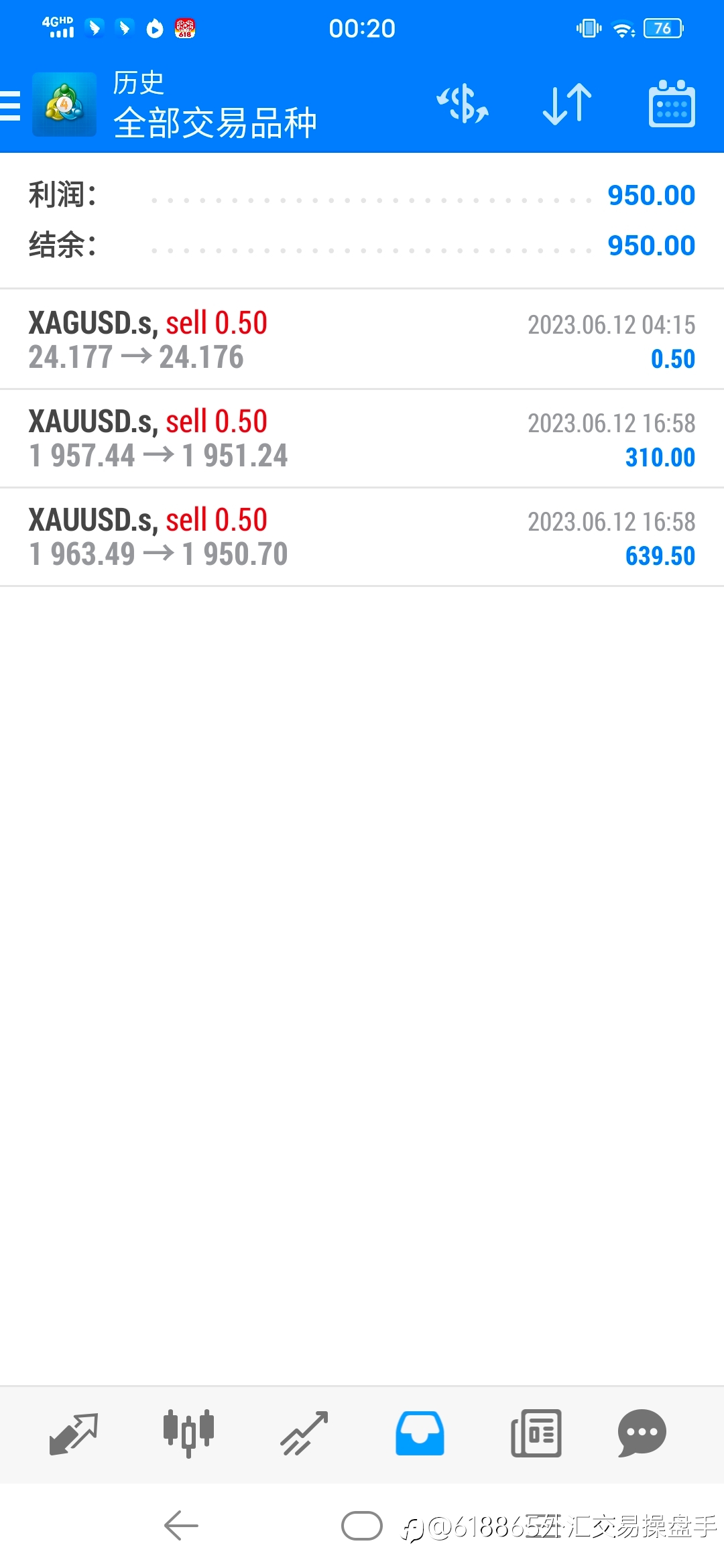The width and height of the screenshot is (724, 1568).
Task: Go back using the system back arrow
Action: [181, 1526]
